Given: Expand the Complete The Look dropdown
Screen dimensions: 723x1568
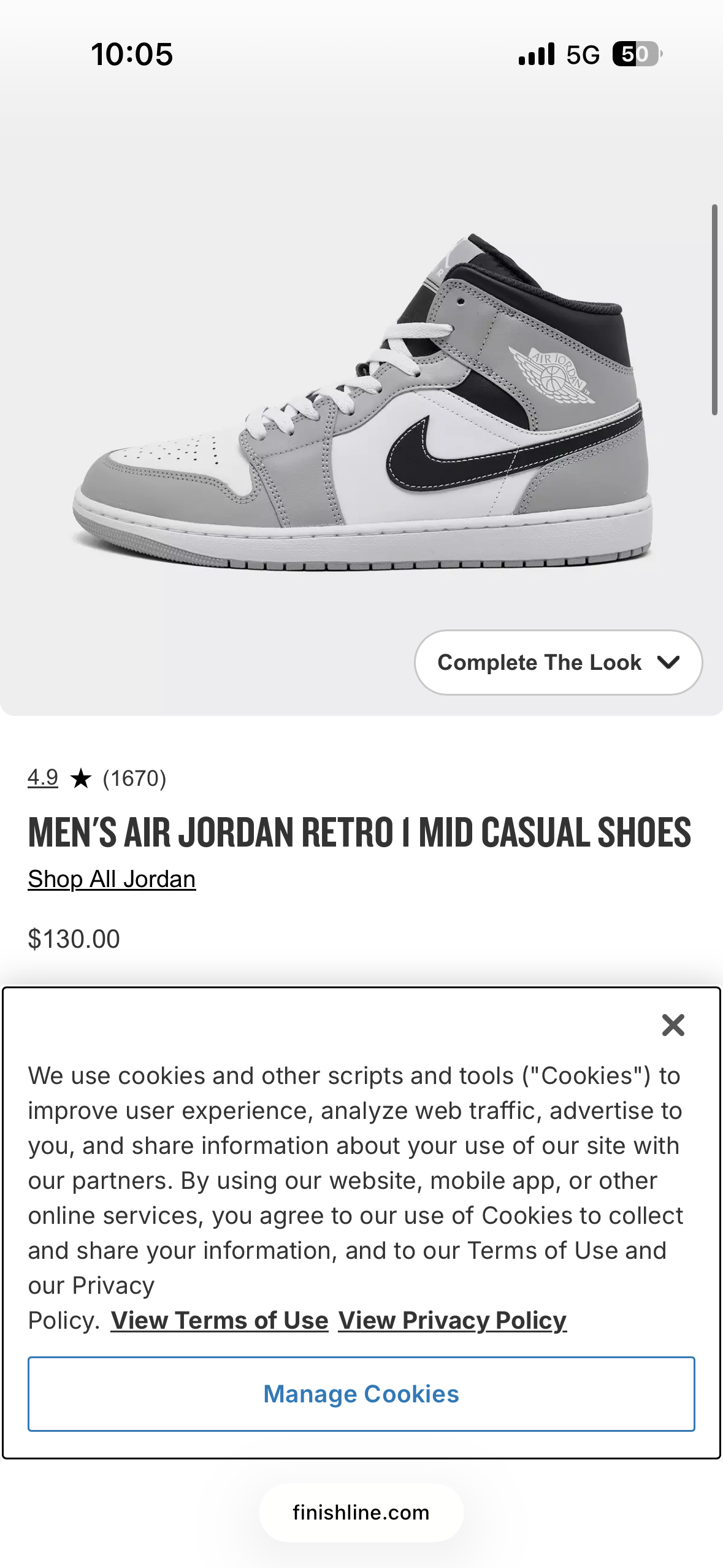Looking at the screenshot, I should coord(557,663).
